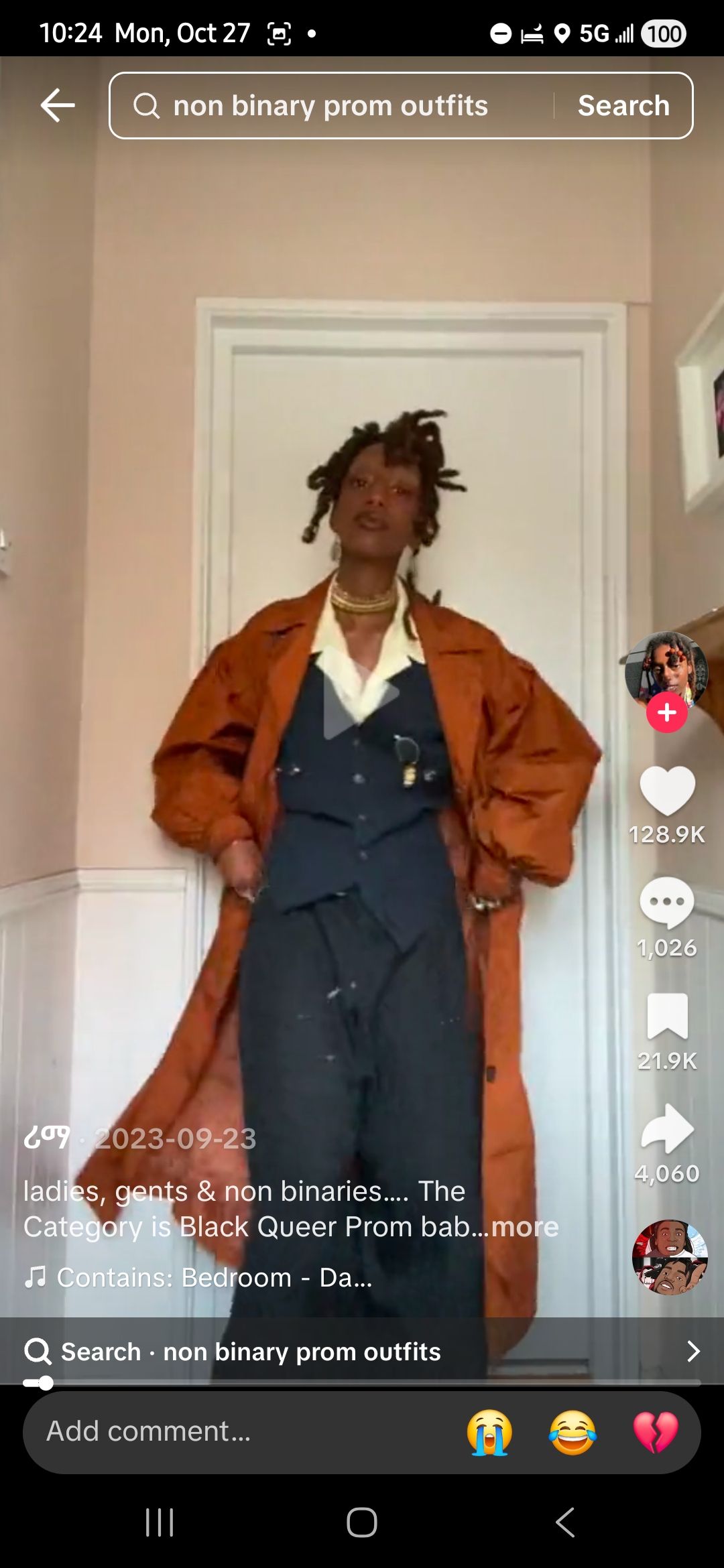Image resolution: width=724 pixels, height=1568 pixels.
Task: Open the creator's profile picture
Action: click(x=666, y=670)
